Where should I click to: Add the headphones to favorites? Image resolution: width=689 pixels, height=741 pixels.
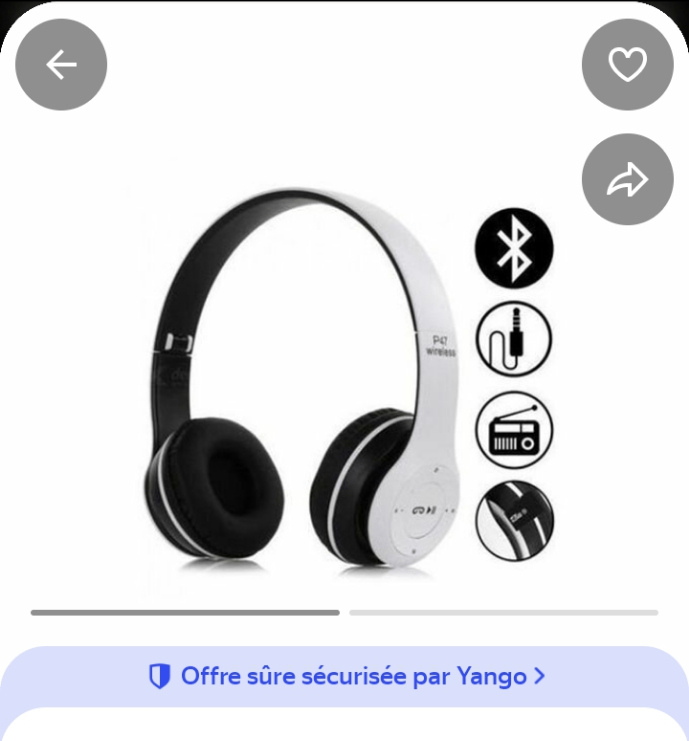click(627, 65)
